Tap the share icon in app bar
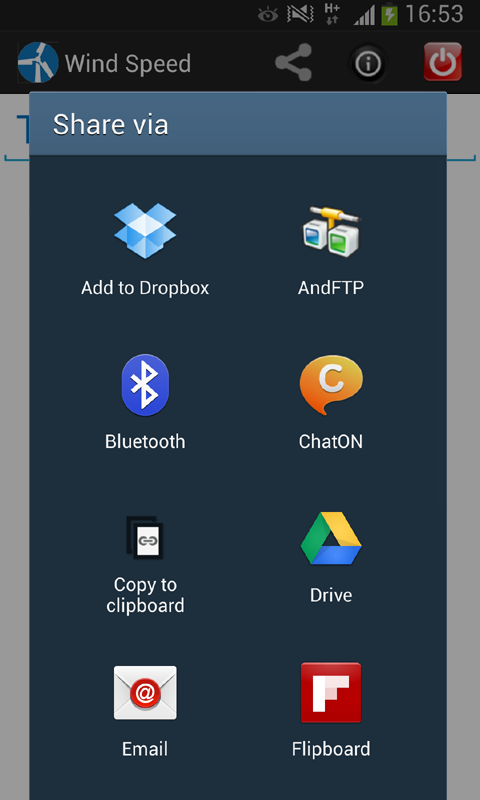This screenshot has width=480, height=800. click(x=293, y=62)
